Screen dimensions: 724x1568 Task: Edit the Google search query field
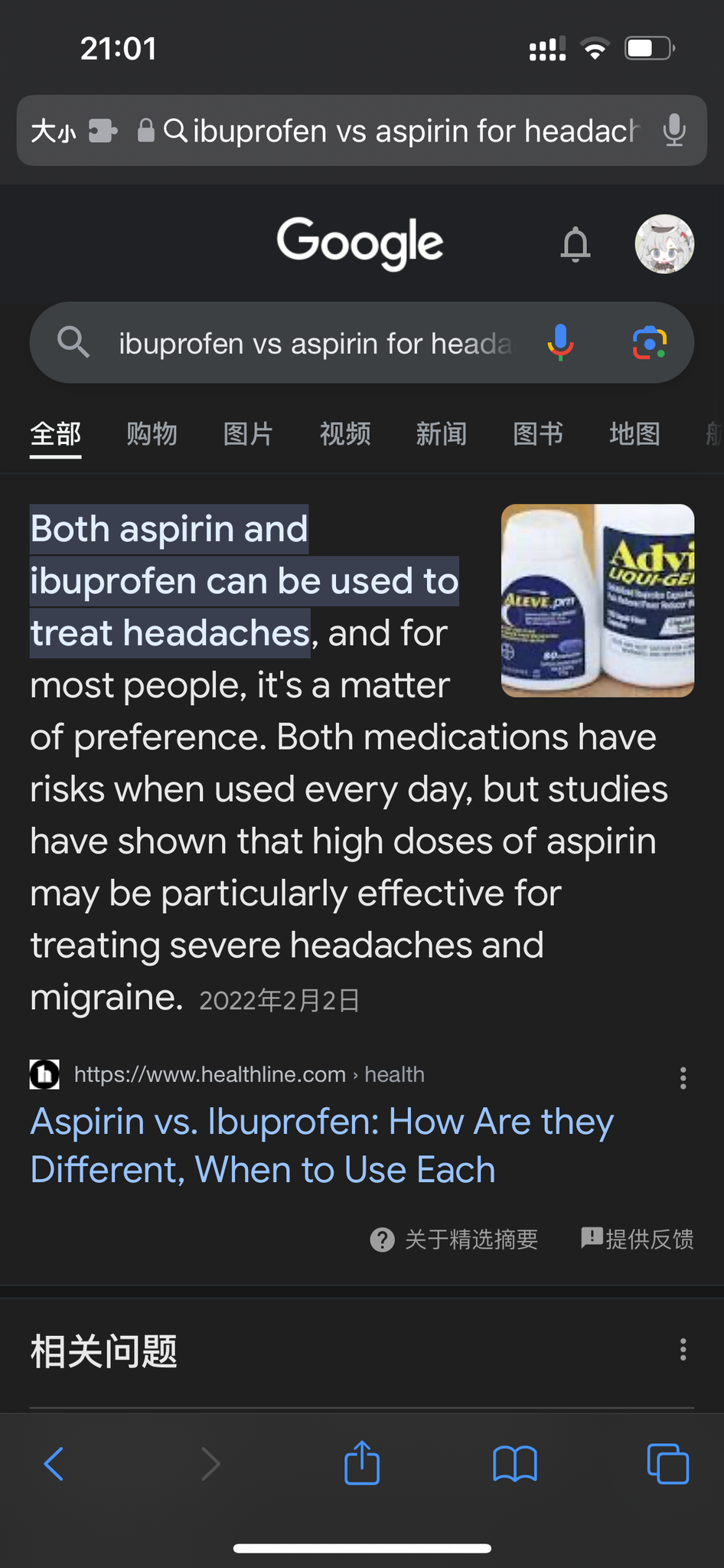[314, 344]
